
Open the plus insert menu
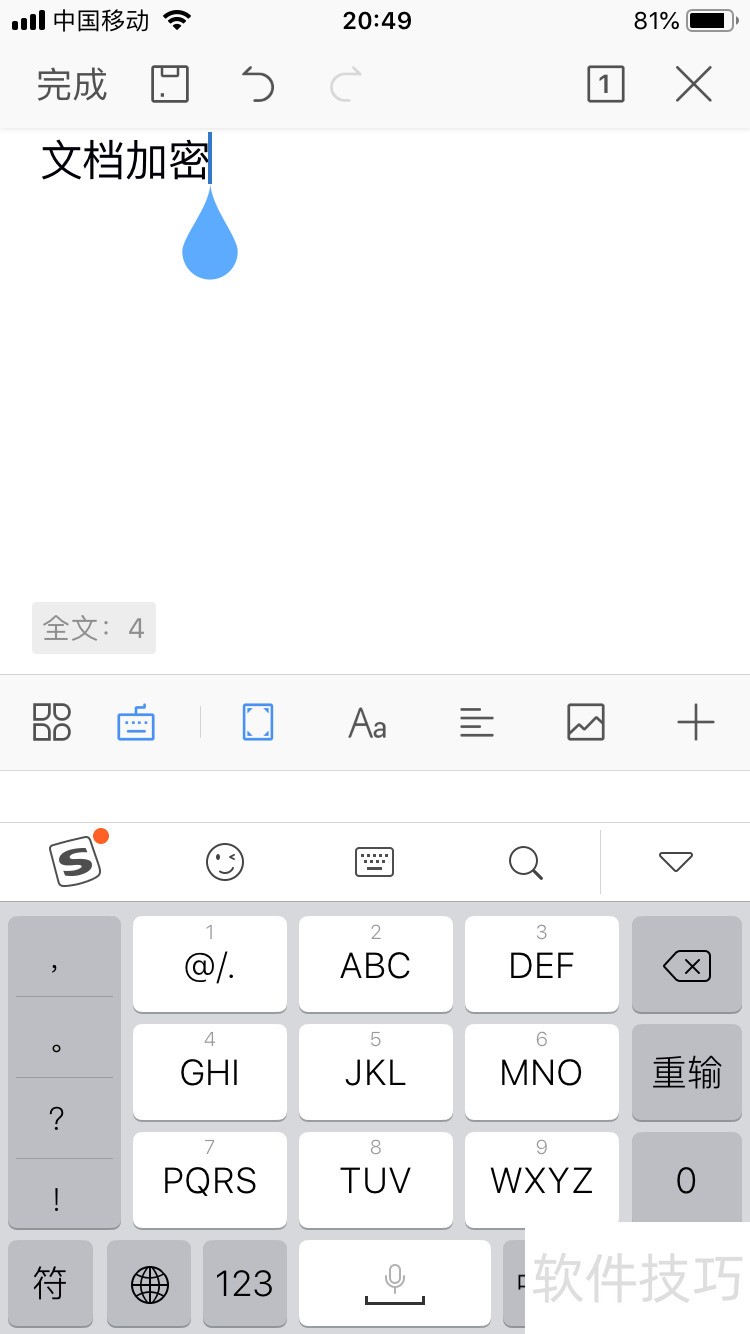[695, 722]
